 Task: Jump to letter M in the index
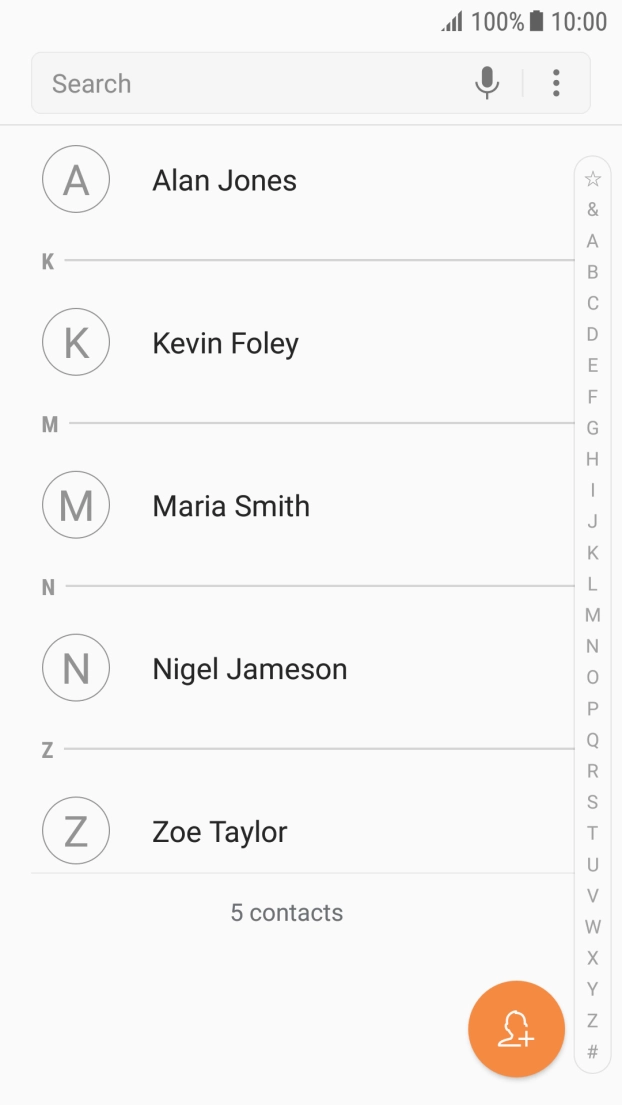pyautogui.click(x=592, y=615)
